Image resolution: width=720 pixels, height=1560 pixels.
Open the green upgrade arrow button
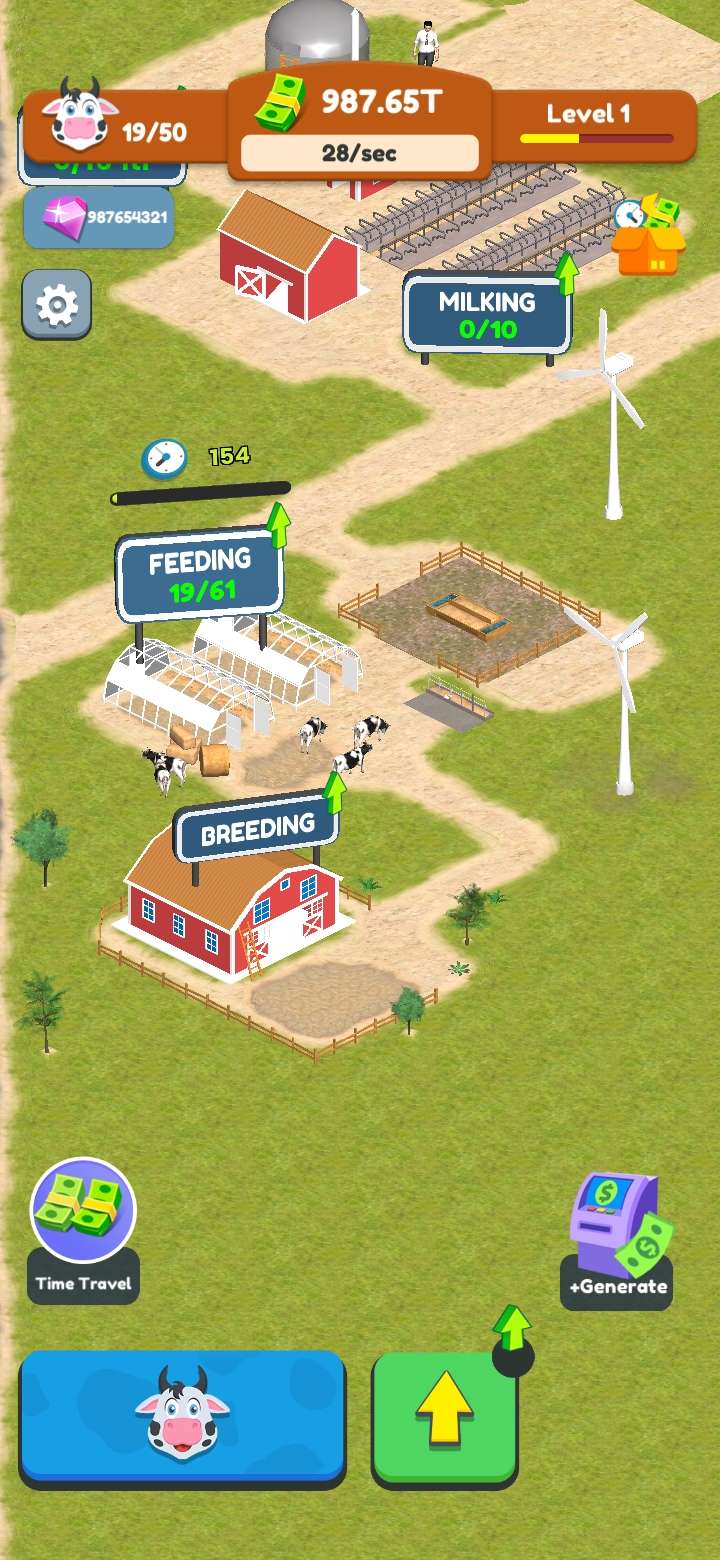click(x=445, y=1415)
